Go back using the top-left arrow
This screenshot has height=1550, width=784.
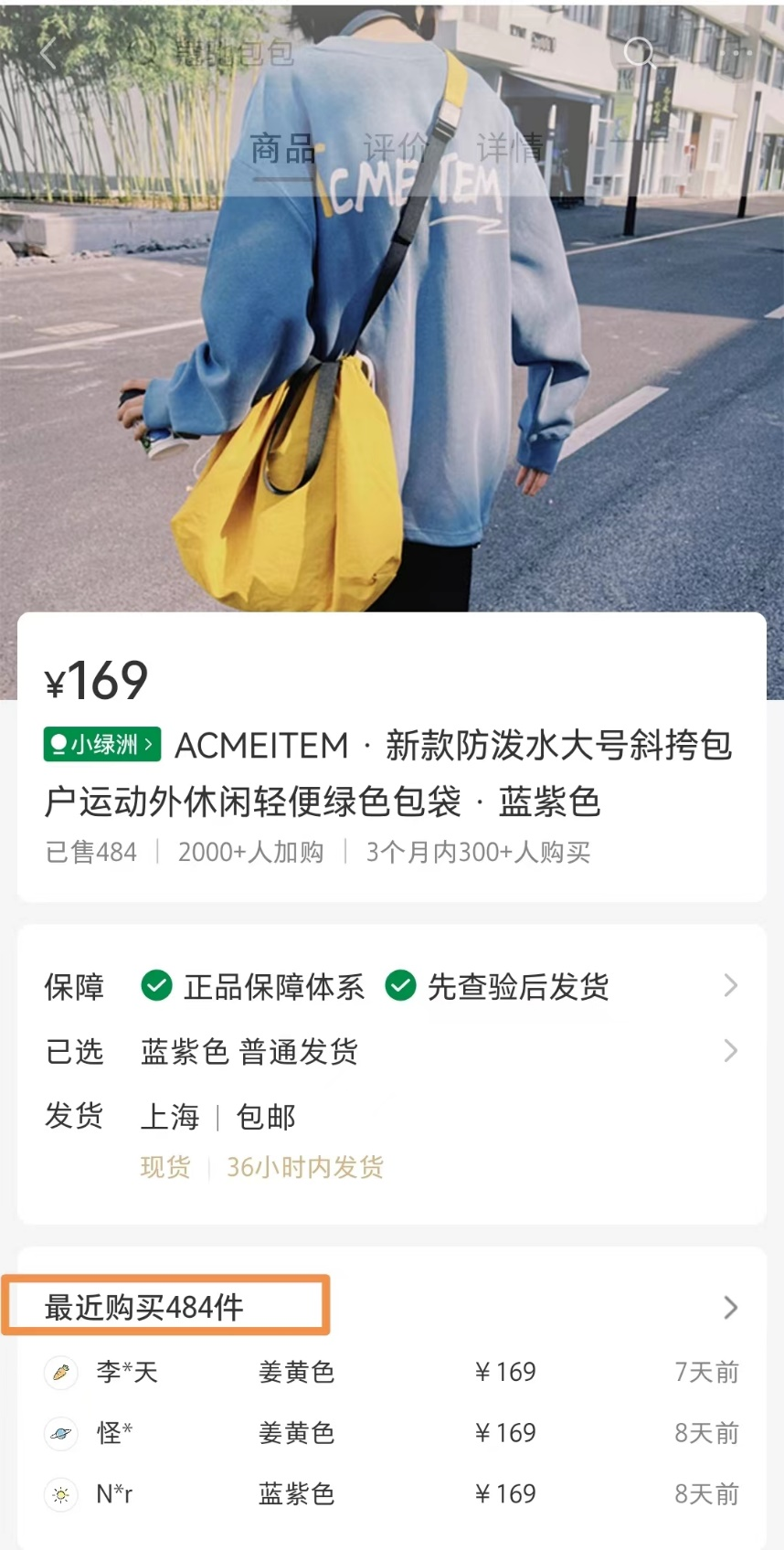click(x=48, y=53)
